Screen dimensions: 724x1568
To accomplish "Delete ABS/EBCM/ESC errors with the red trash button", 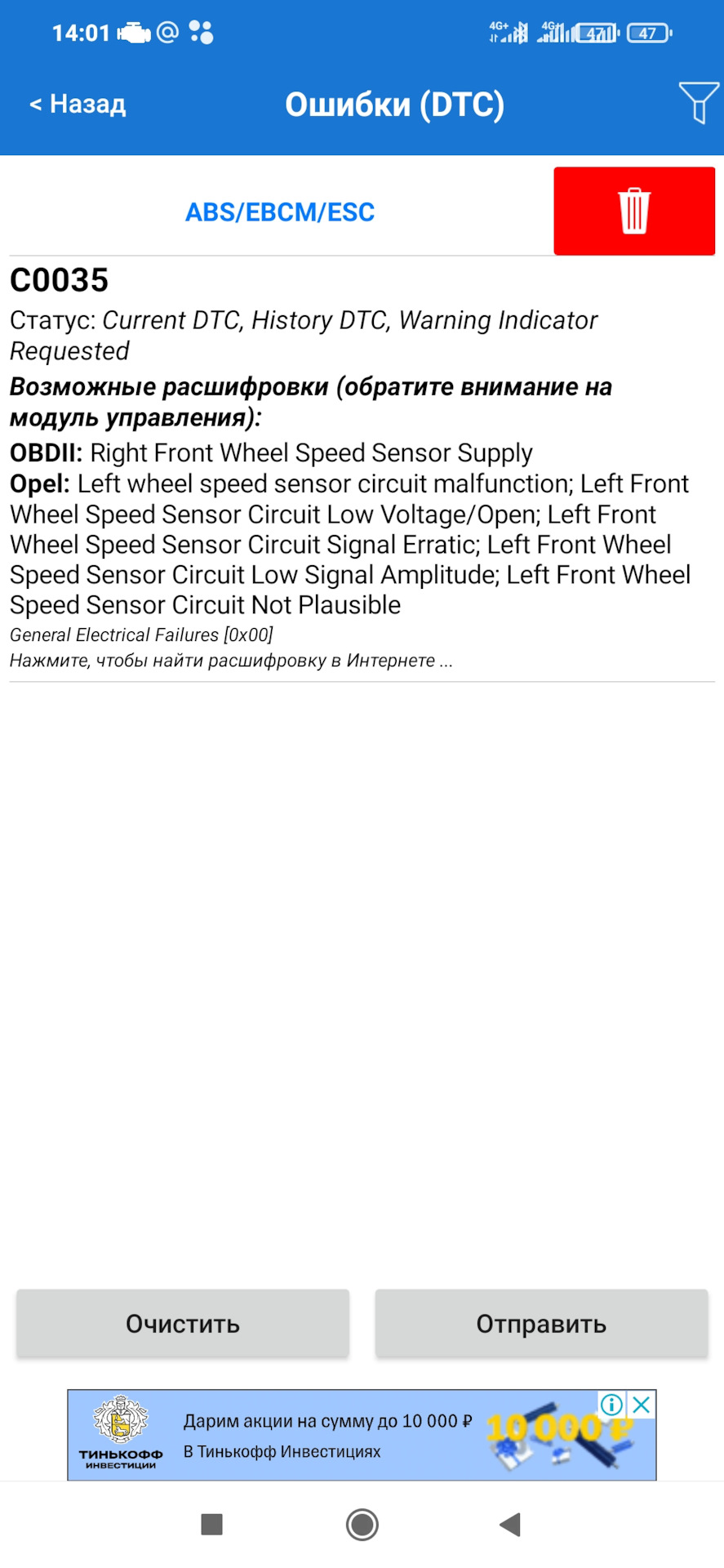I will pyautogui.click(x=634, y=211).
